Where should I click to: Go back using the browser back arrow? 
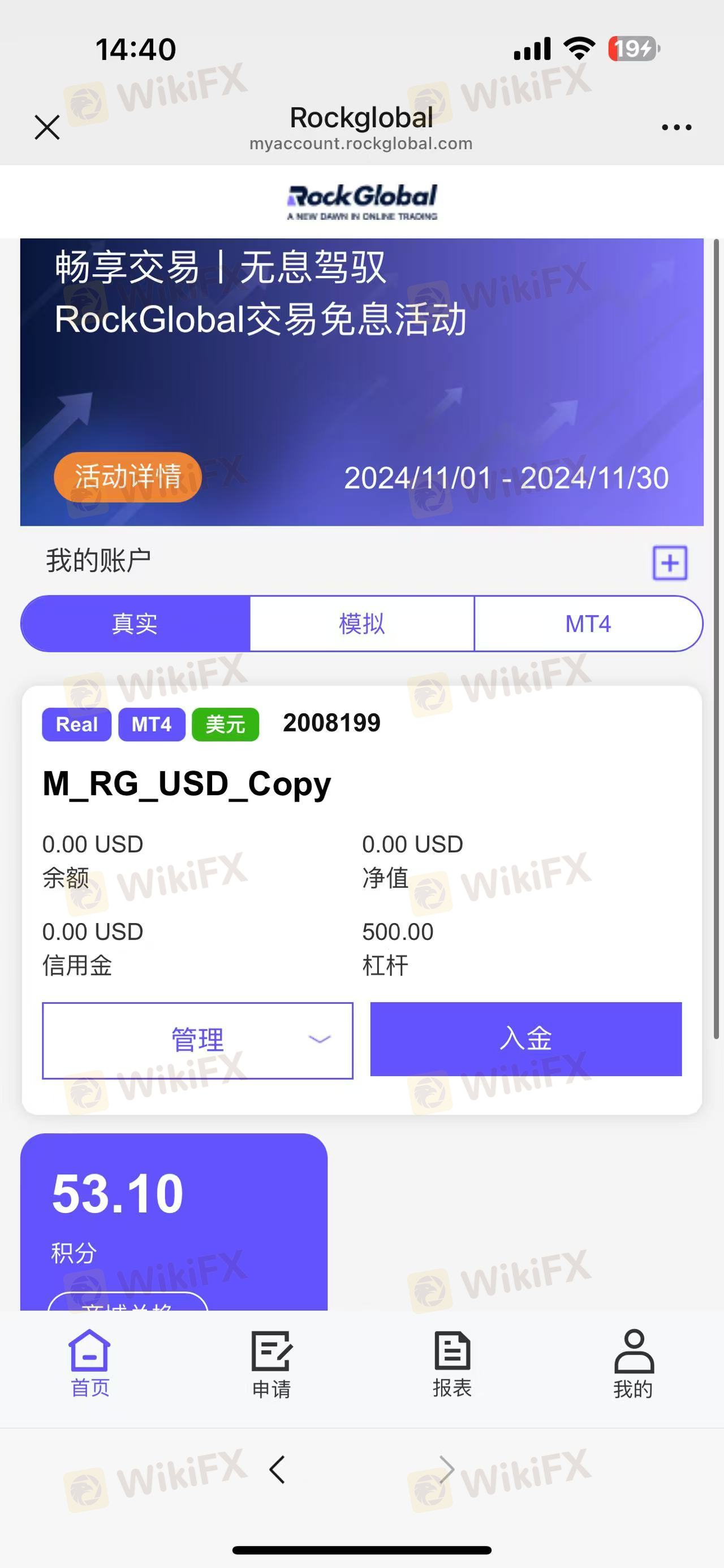click(278, 1470)
